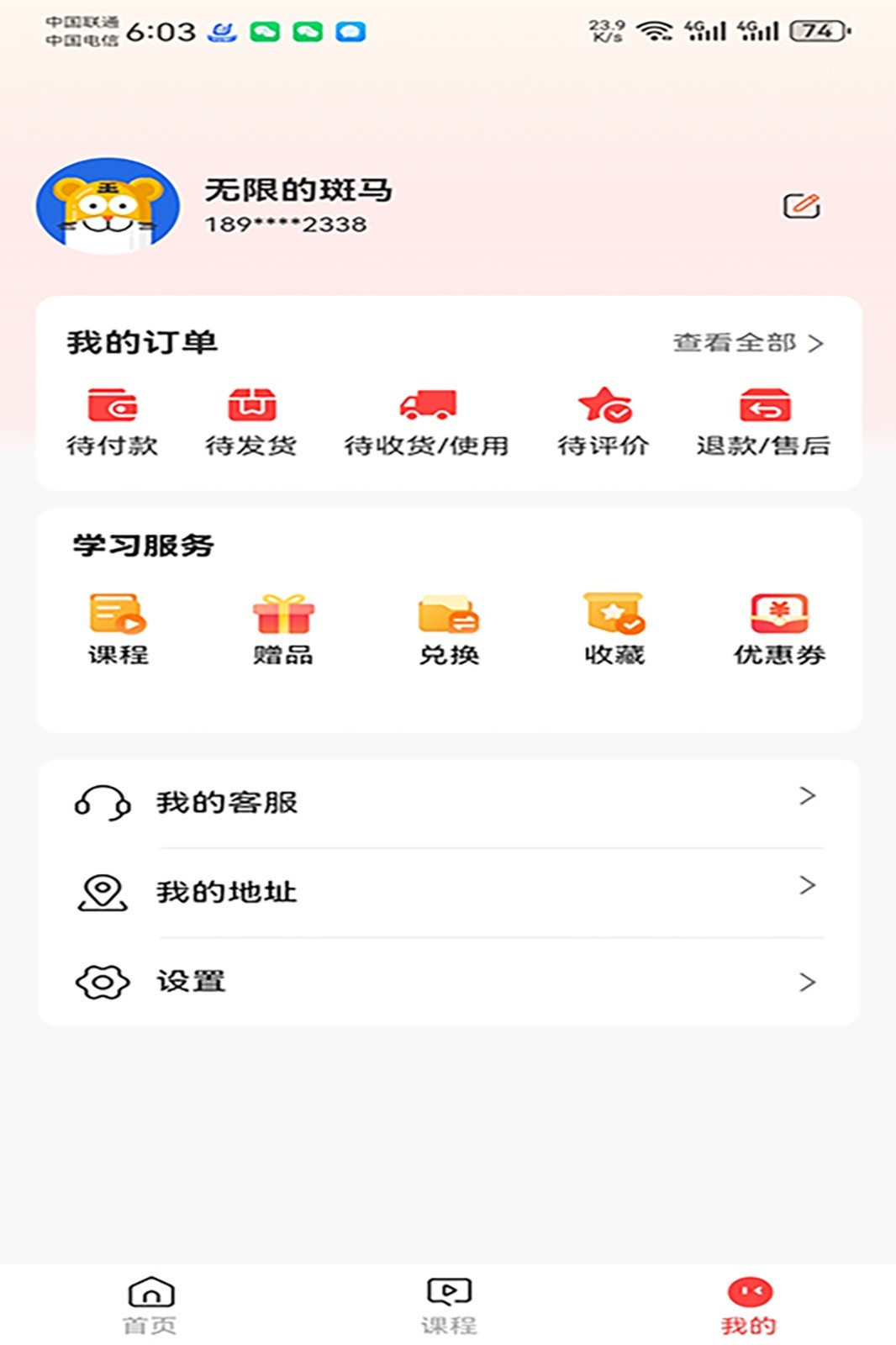Open 待评价 orders awaiting review
The width and height of the screenshot is (896, 1345).
[x=603, y=422]
